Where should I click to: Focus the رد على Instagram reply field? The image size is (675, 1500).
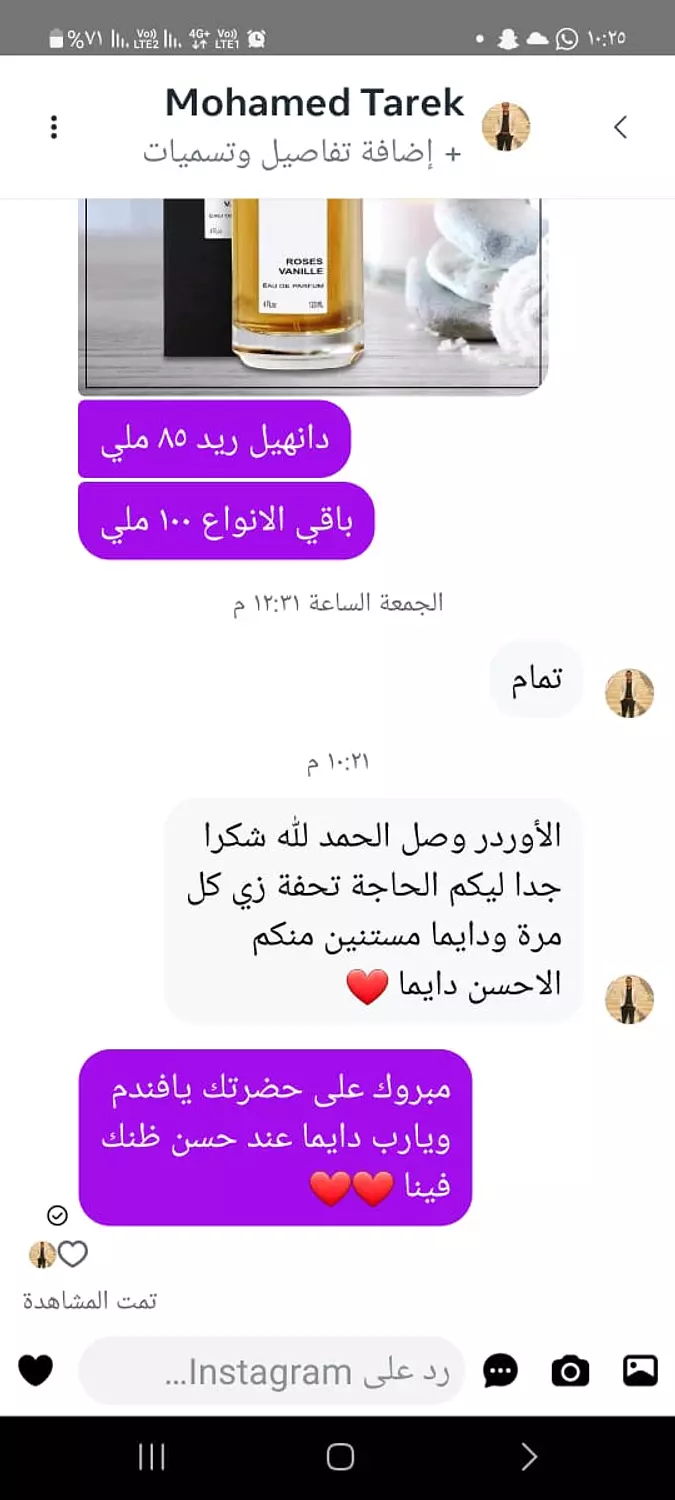click(x=271, y=1371)
